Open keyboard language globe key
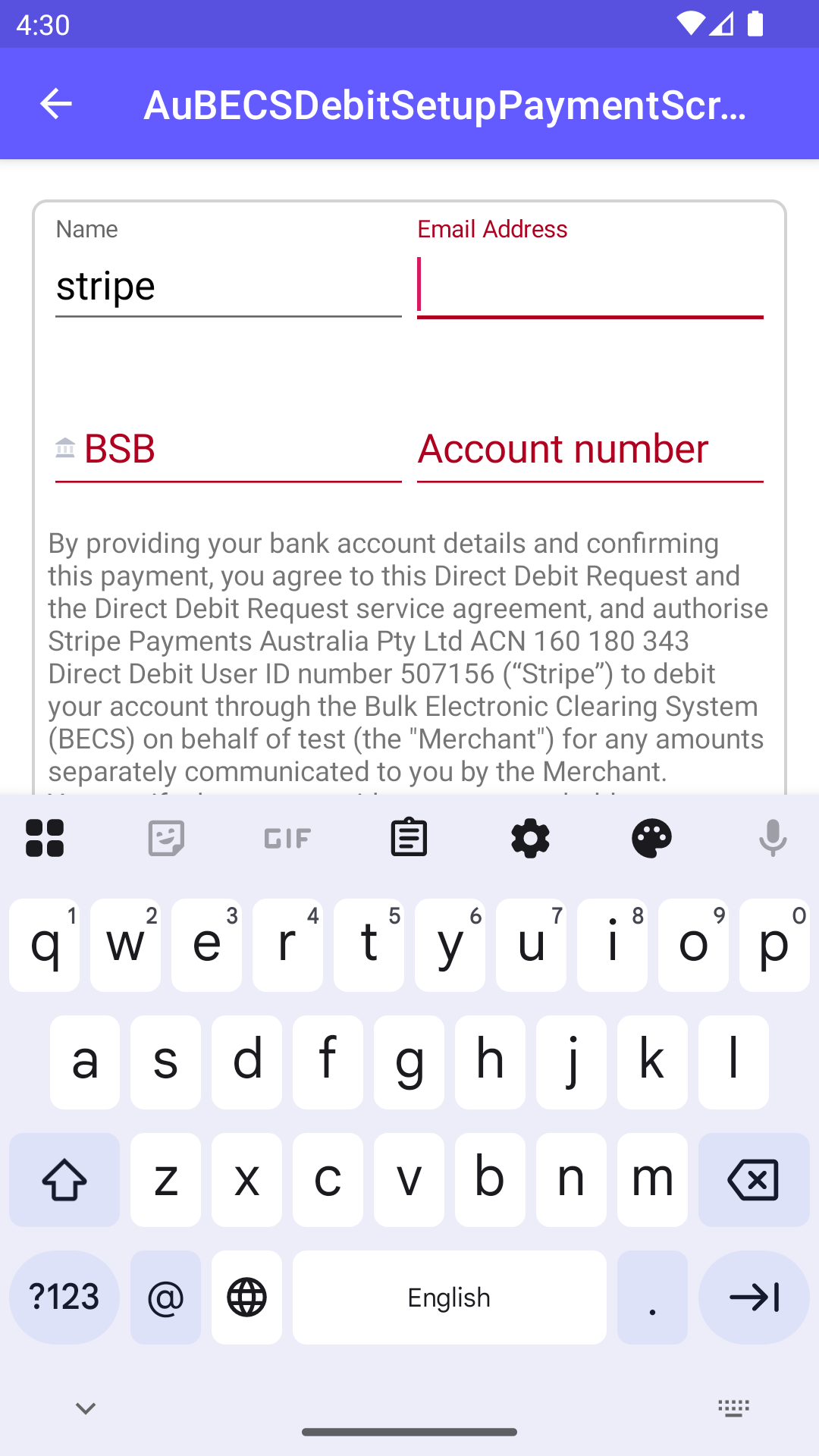This screenshot has width=819, height=1456. pos(246,1298)
